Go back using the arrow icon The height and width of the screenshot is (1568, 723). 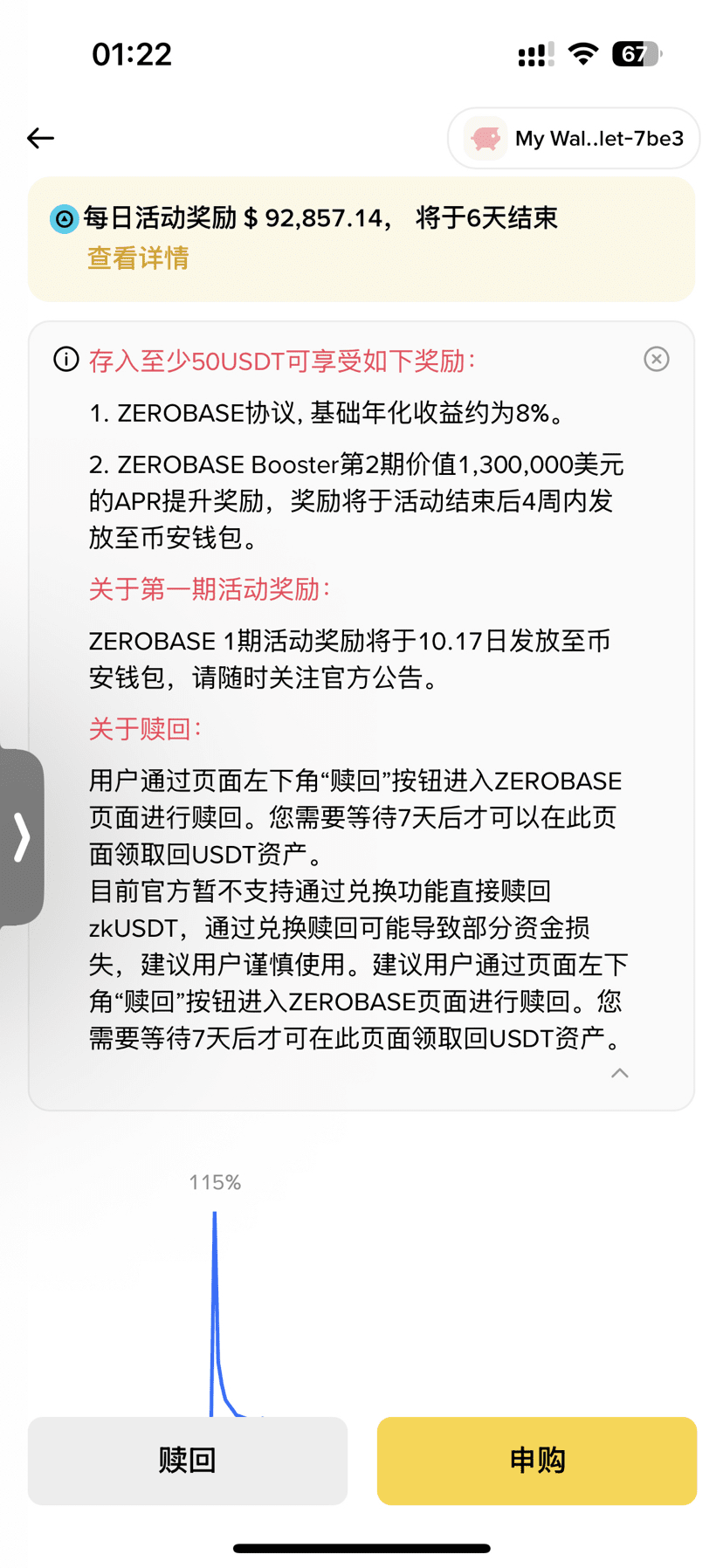[40, 138]
